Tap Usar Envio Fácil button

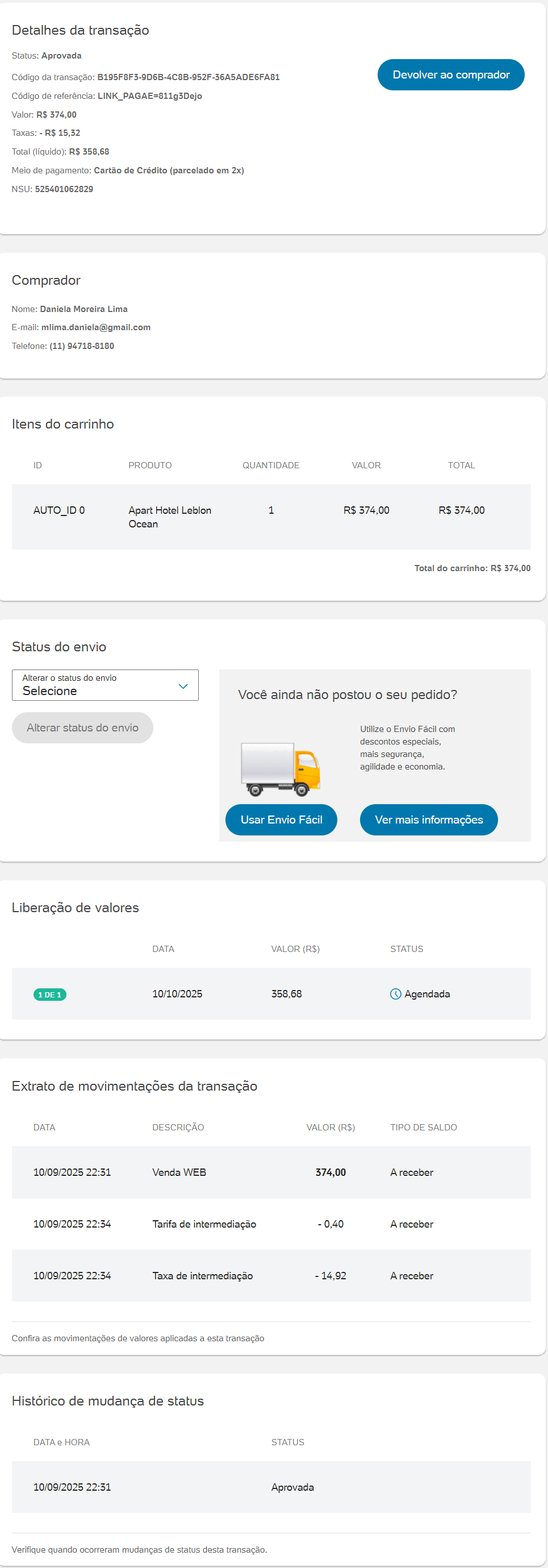[281, 820]
